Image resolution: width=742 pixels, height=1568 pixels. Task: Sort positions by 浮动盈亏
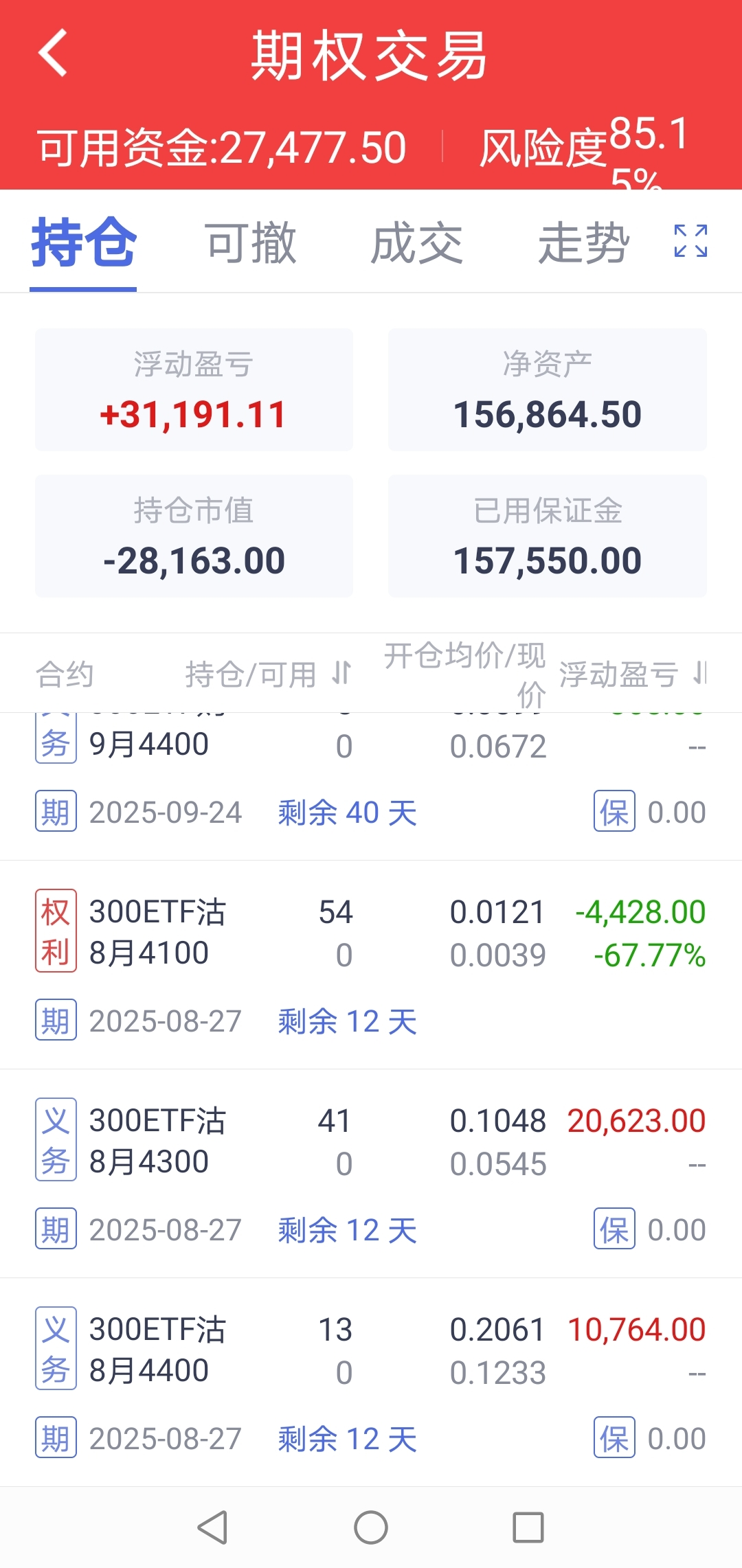(632, 674)
